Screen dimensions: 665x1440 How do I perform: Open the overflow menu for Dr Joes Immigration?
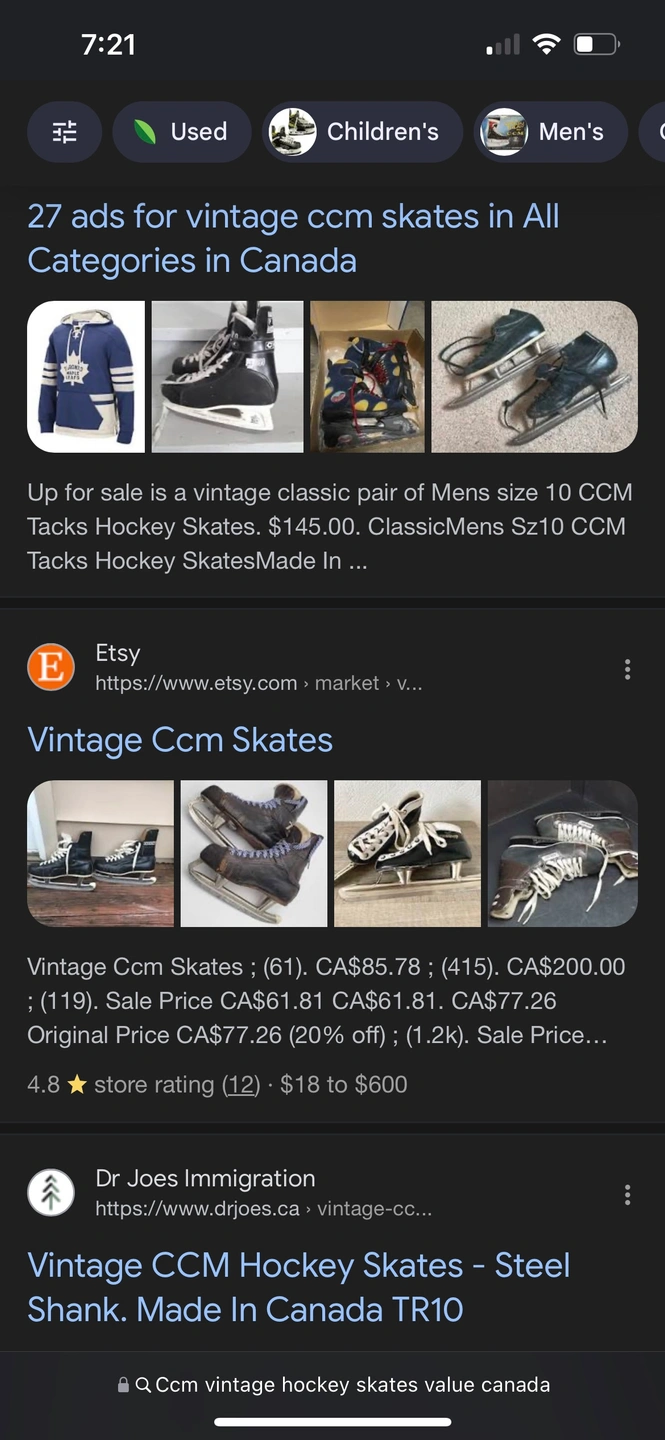coord(627,1194)
